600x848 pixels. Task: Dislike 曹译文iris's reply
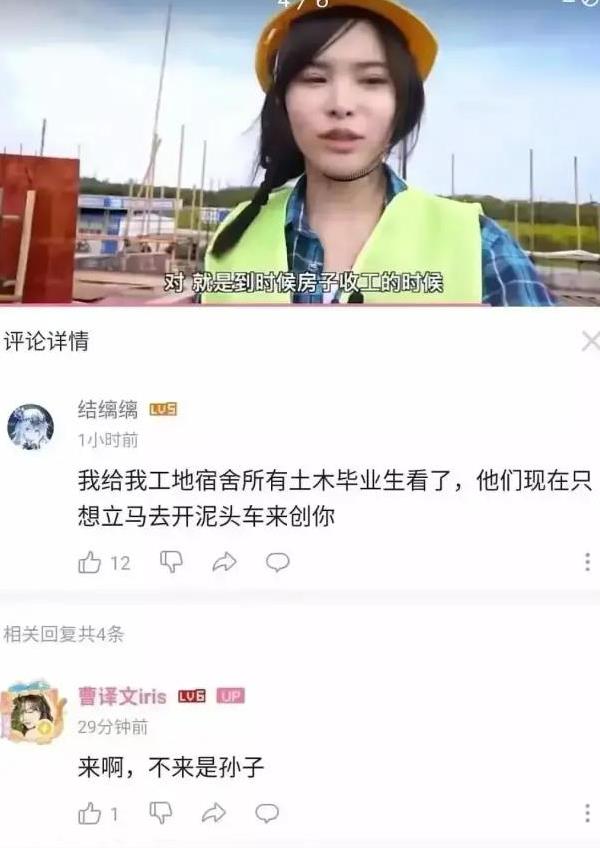coord(160,812)
